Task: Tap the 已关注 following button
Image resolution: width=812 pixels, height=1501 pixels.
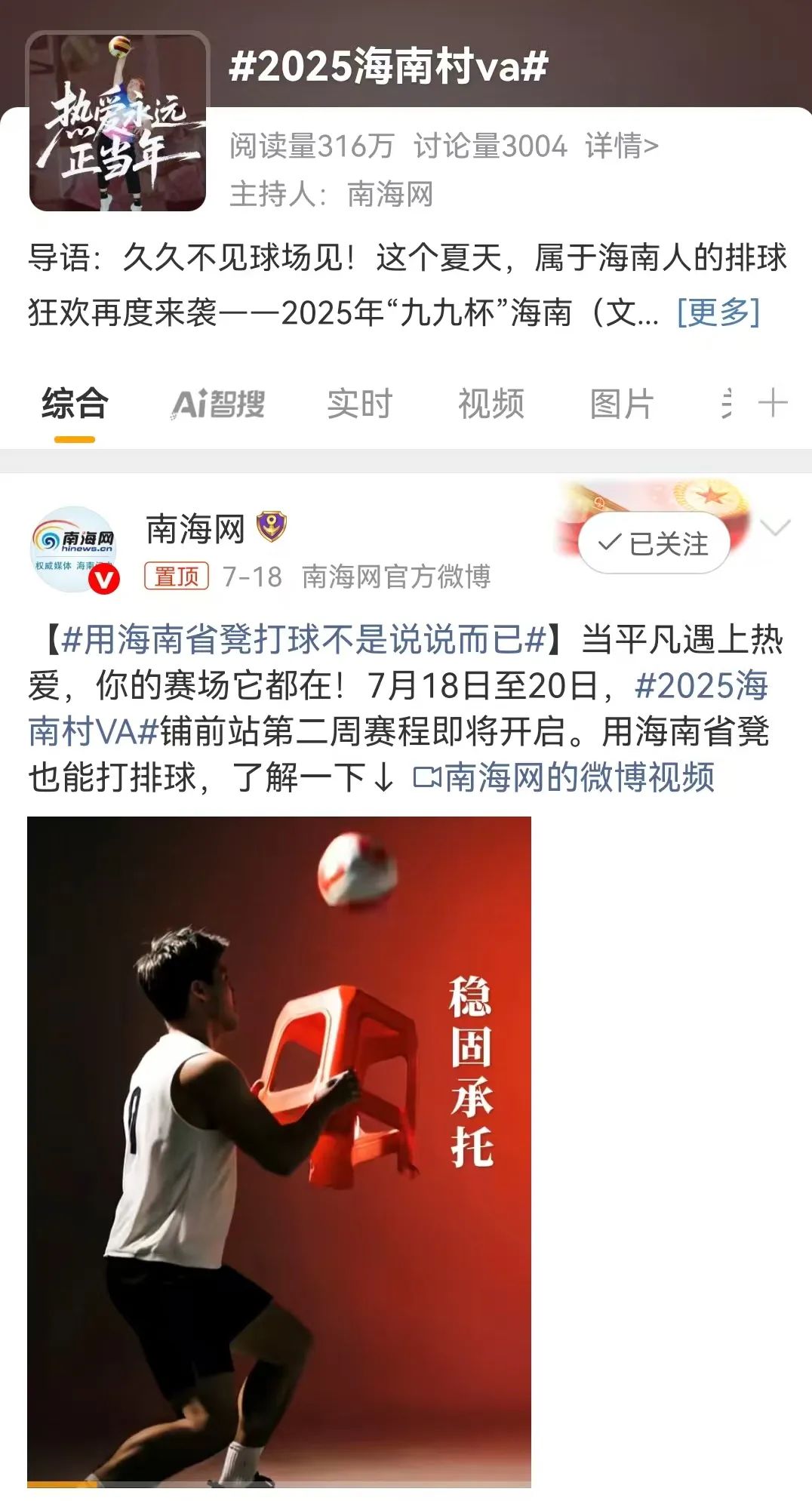Action: (654, 543)
